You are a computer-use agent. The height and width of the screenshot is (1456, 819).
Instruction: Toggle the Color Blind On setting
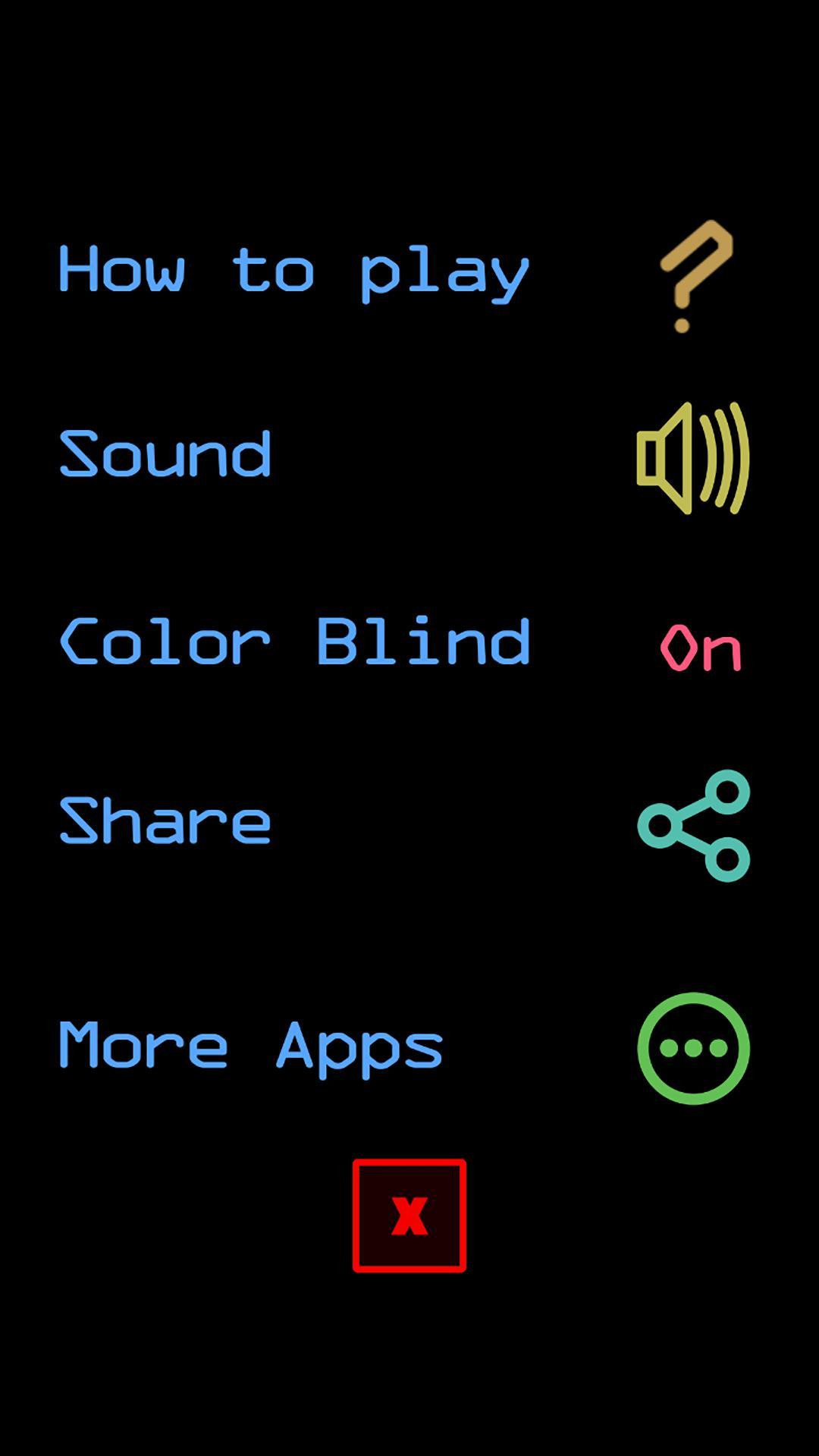[701, 645]
